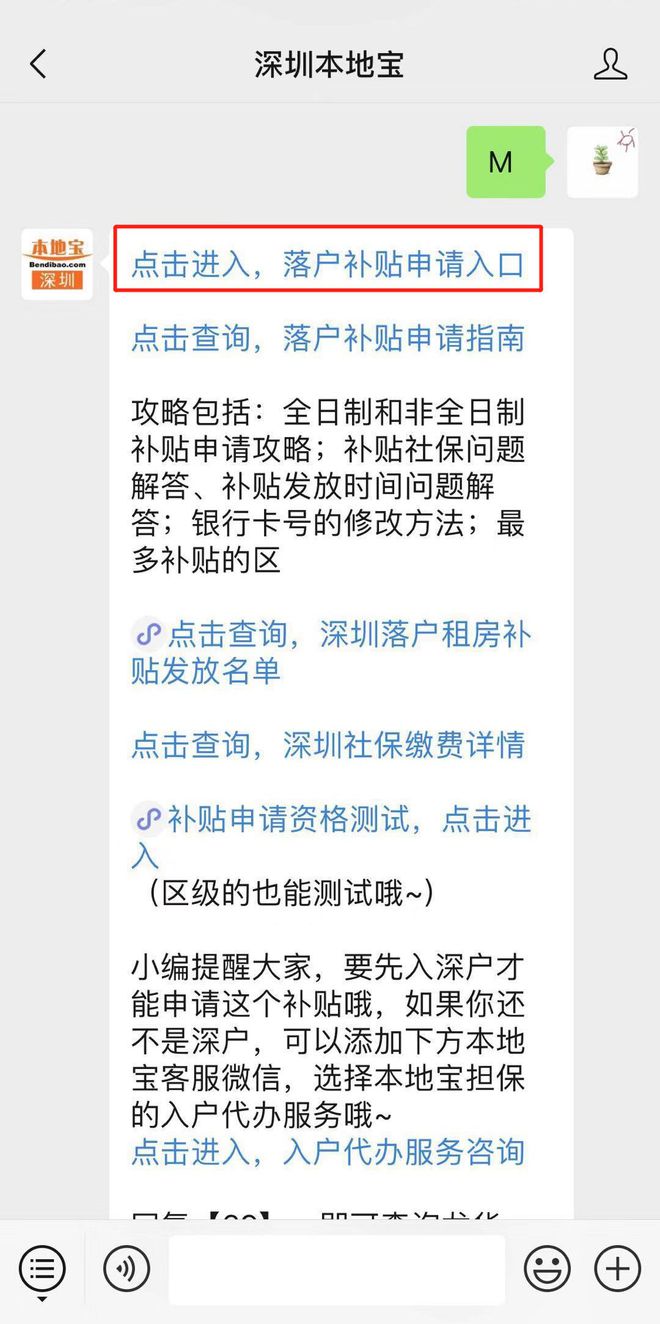Image resolution: width=660 pixels, height=1324 pixels.
Task: Tap the 本地宝 深圳 sender avatar
Action: [x=57, y=264]
